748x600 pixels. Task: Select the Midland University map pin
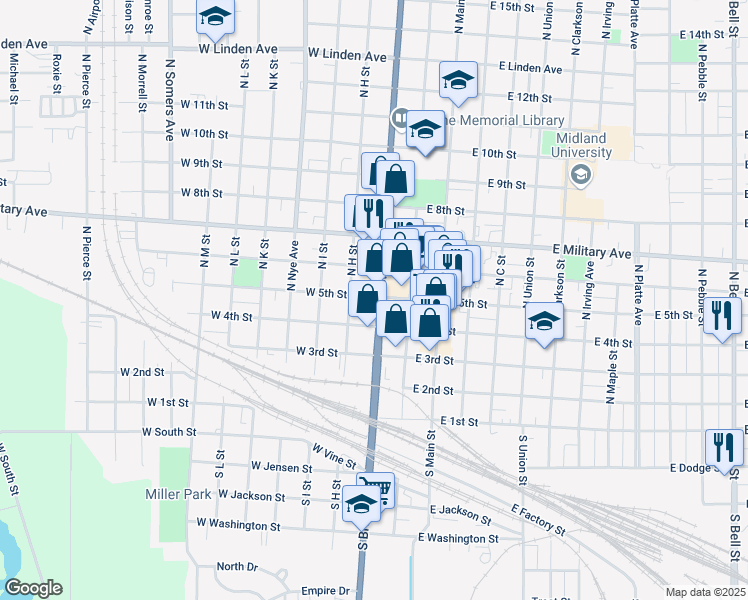[580, 175]
